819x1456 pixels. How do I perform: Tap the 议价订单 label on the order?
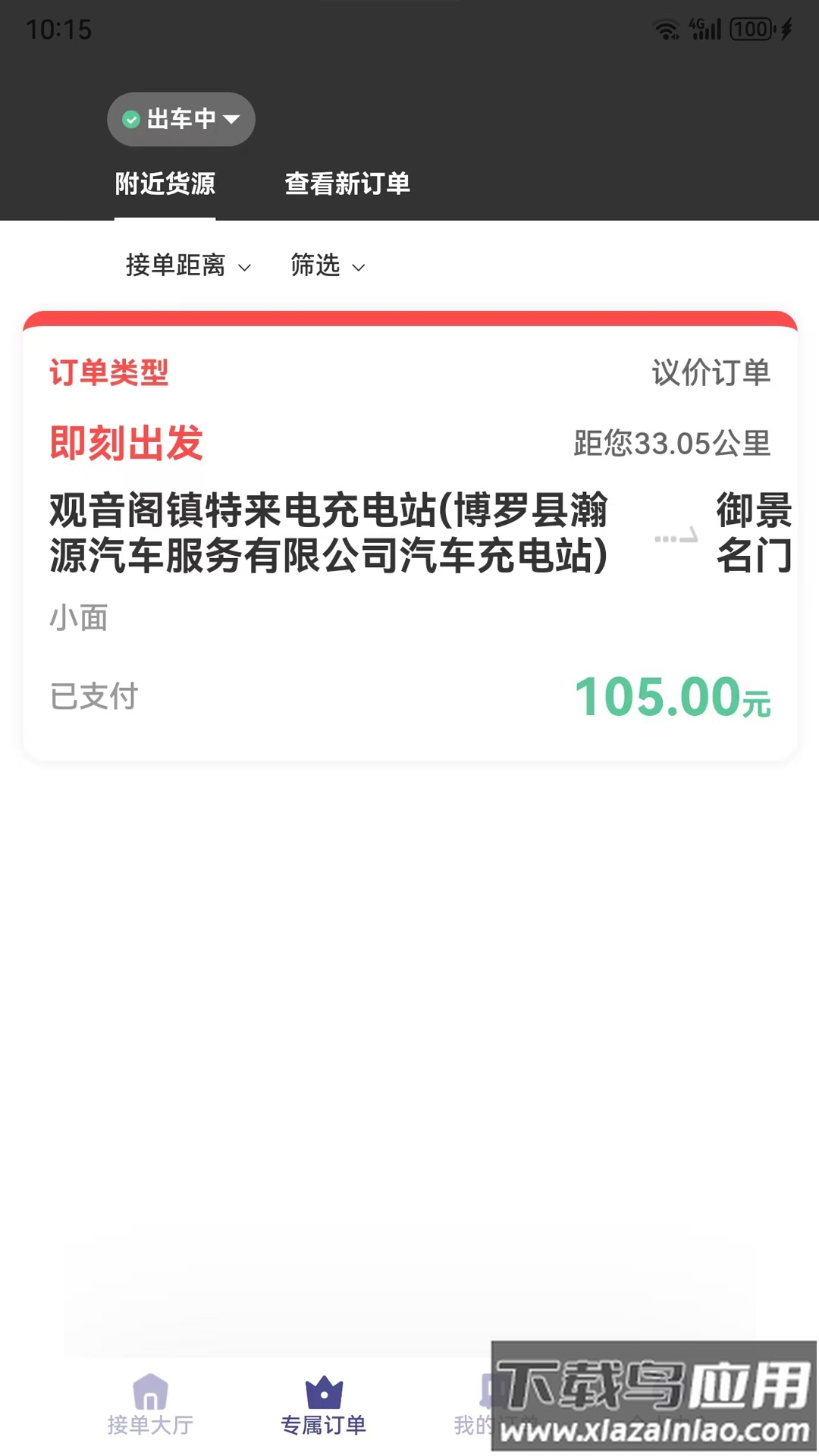pyautogui.click(x=711, y=372)
